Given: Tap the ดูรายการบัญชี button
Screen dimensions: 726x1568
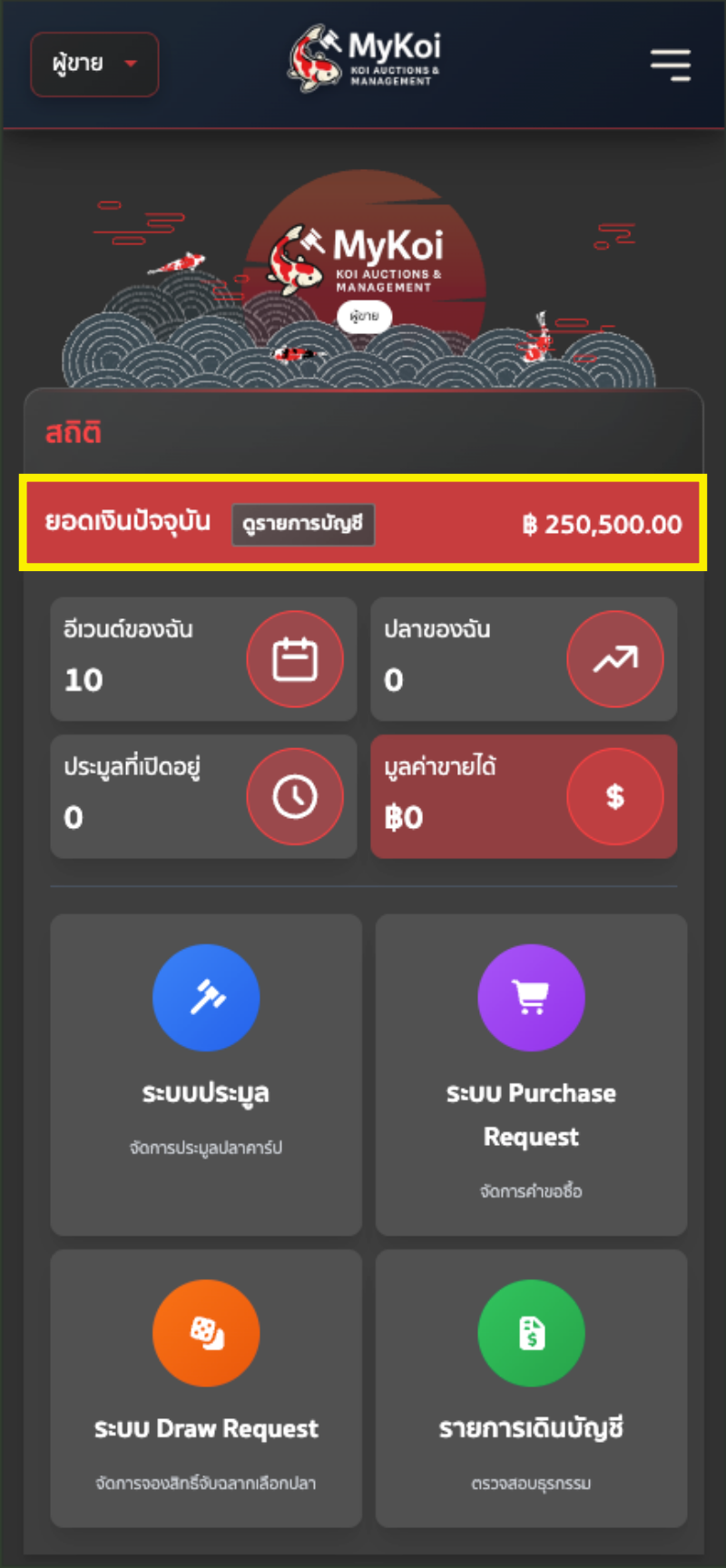Looking at the screenshot, I should pyautogui.click(x=303, y=524).
